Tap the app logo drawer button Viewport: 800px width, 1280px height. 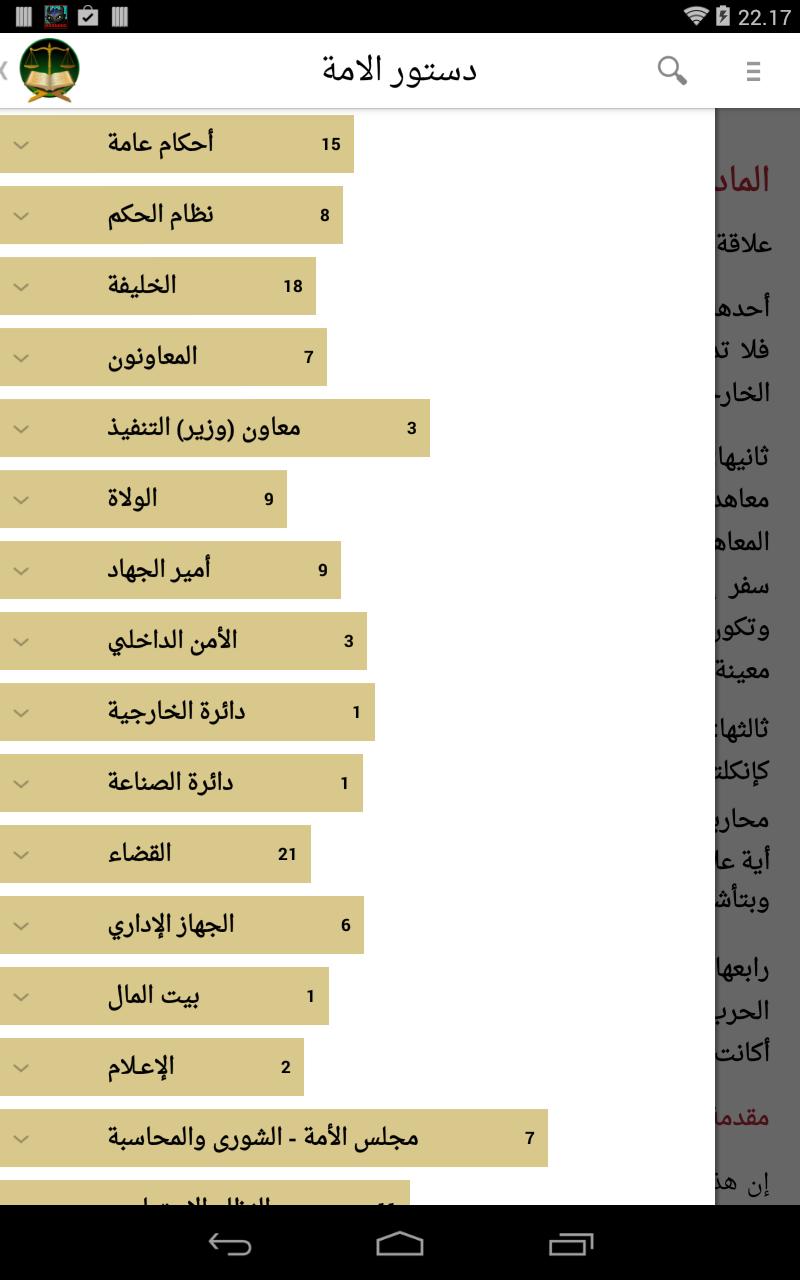(48, 70)
